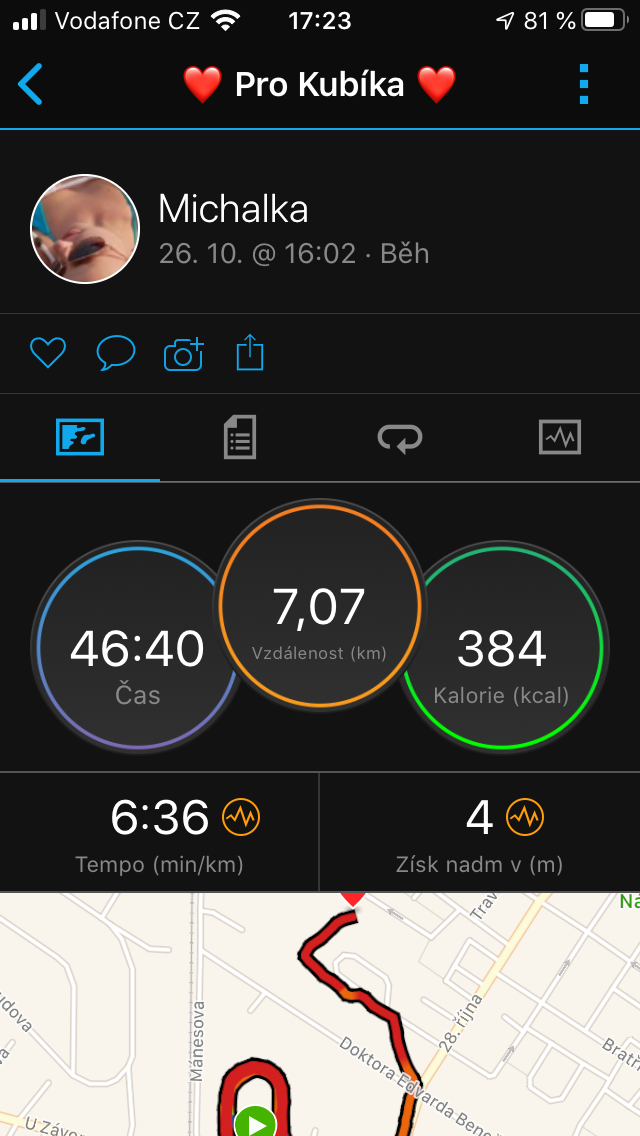The height and width of the screenshot is (1136, 640).
Task: Open elevation chart icon beside 4
Action: coord(525,818)
